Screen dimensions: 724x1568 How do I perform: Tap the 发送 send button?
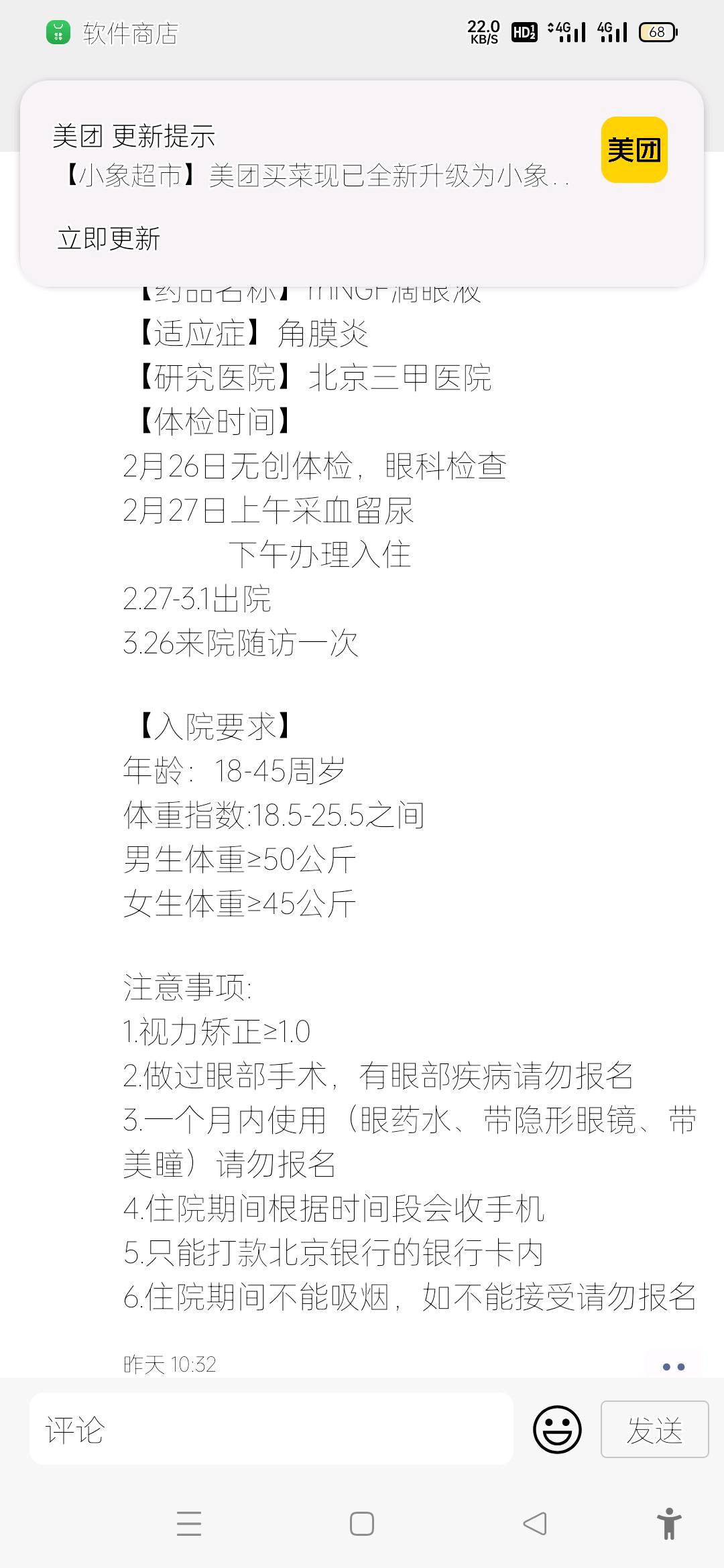(654, 1429)
